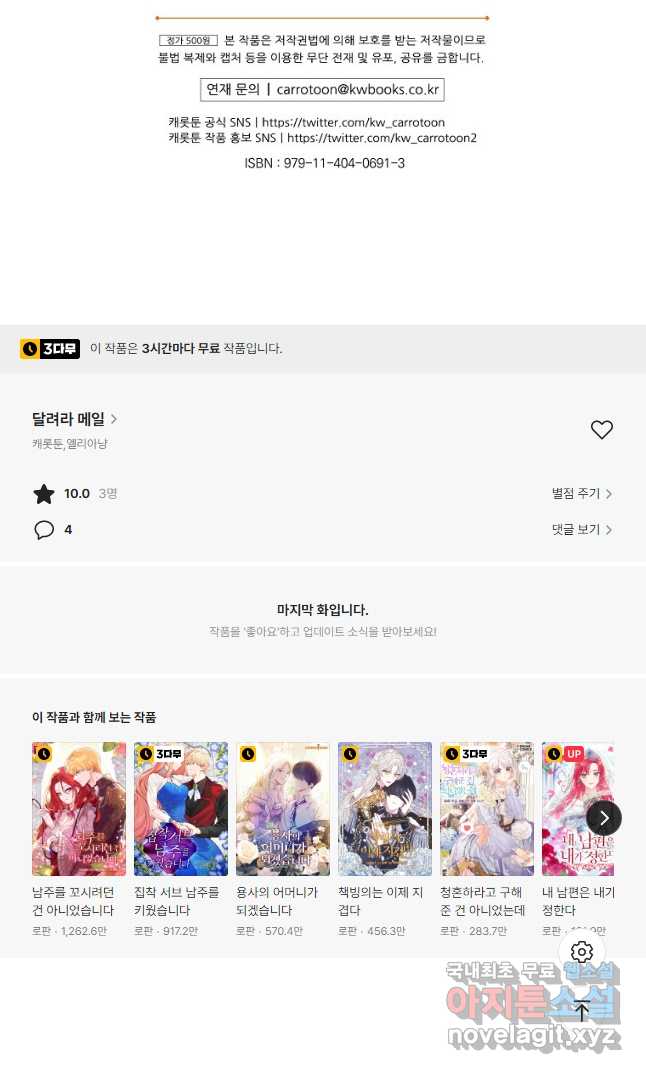
Task: Open the viewer settings gear
Action: click(582, 951)
